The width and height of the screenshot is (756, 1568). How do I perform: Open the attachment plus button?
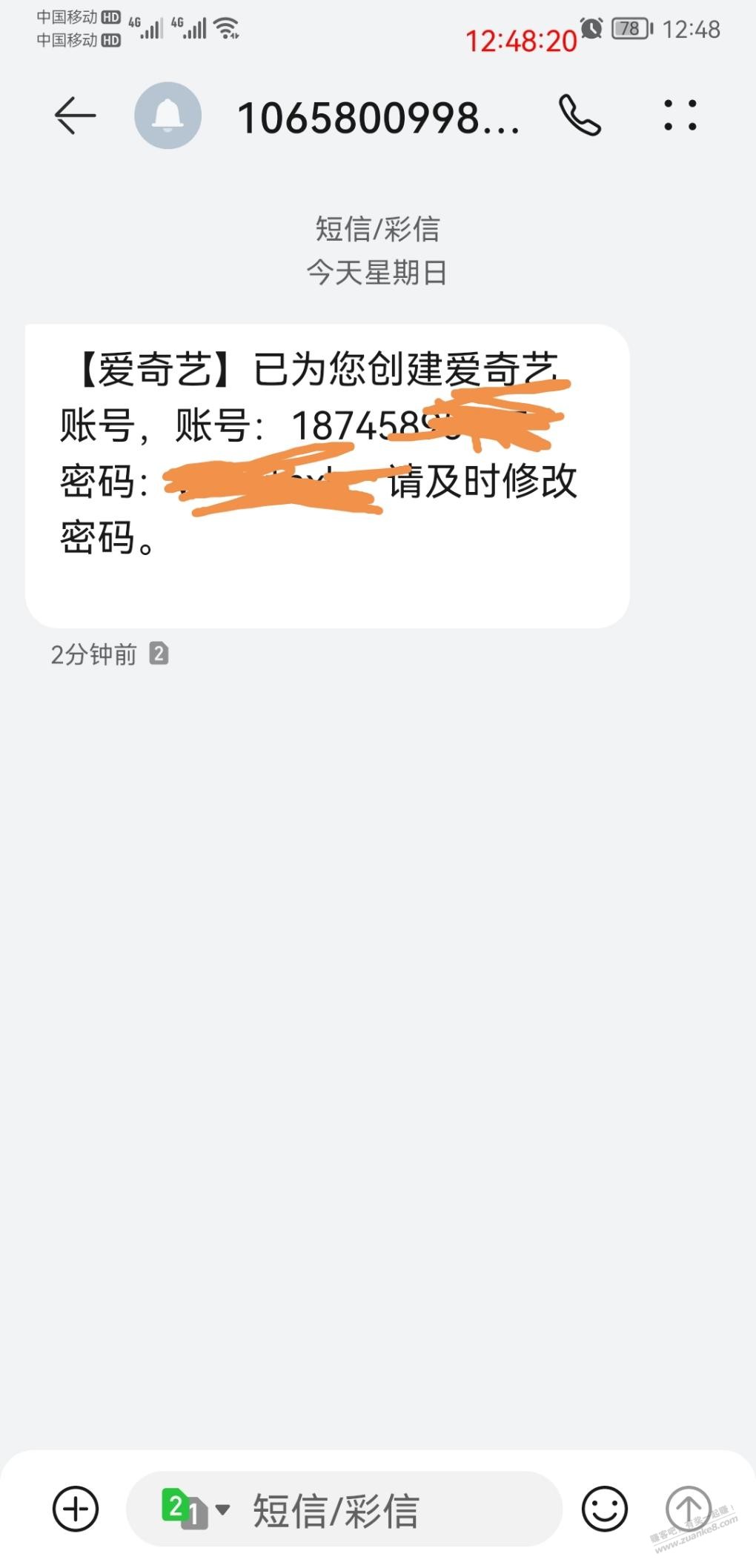pos(76,1509)
